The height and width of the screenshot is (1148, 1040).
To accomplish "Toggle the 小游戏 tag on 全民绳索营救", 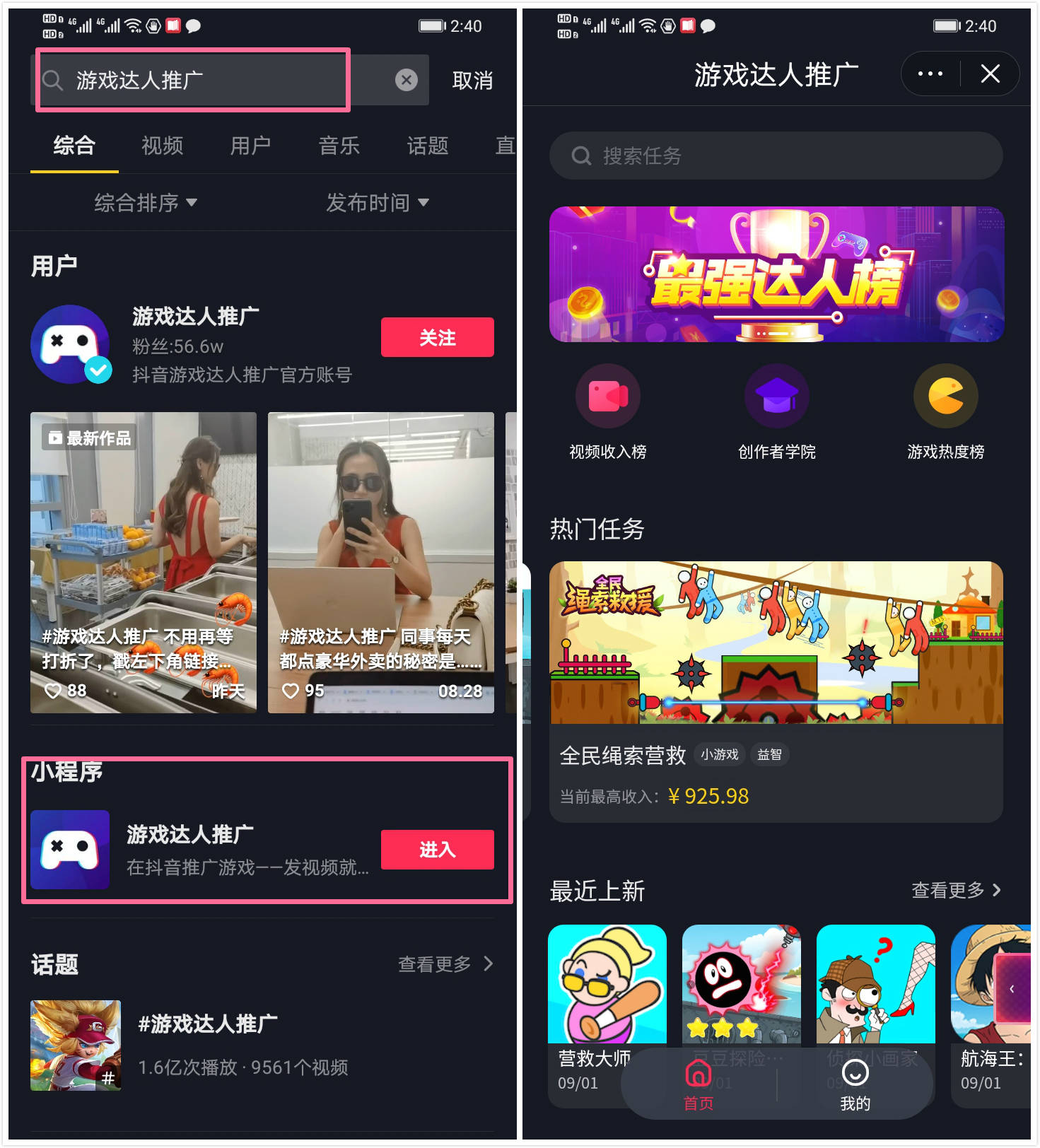I will tap(720, 754).
